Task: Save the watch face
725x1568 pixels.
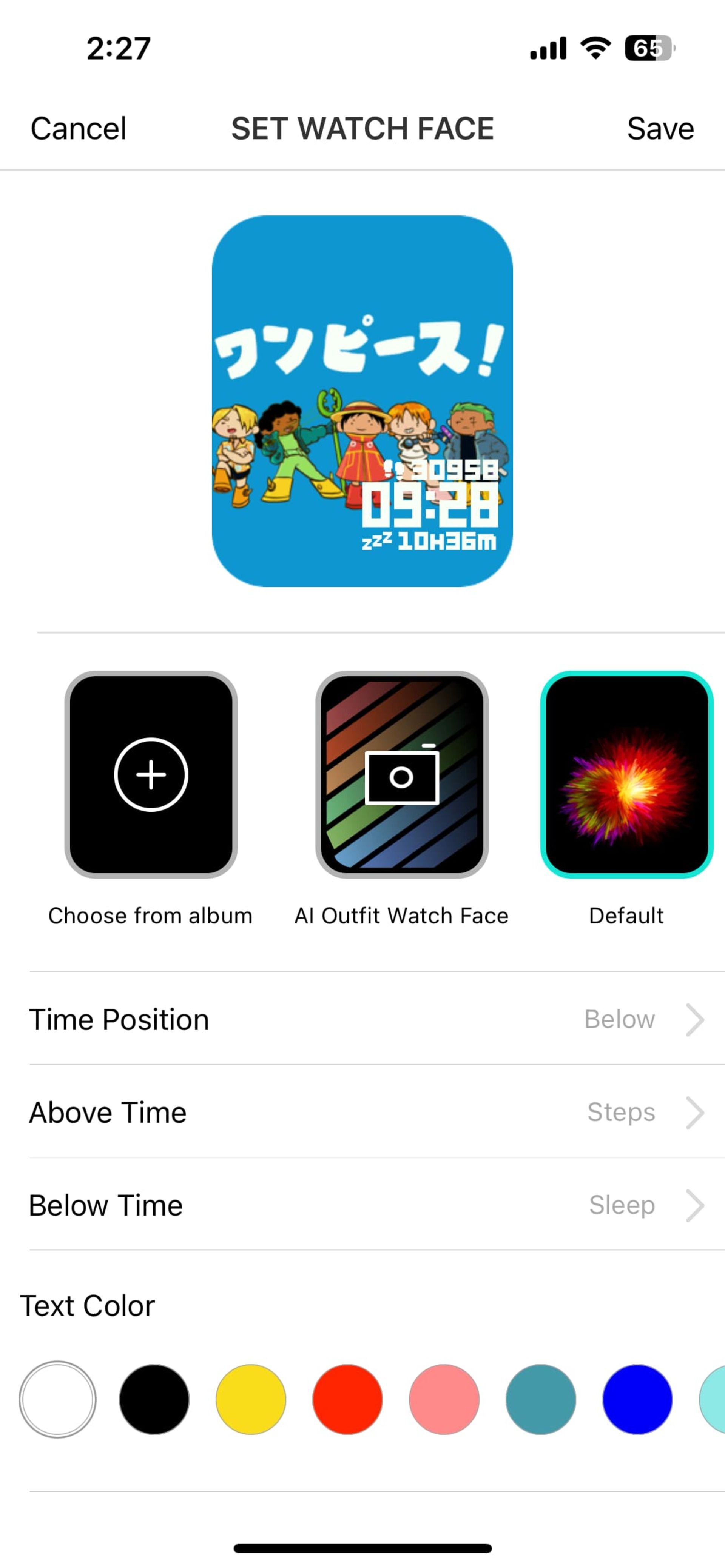Action: 660,128
